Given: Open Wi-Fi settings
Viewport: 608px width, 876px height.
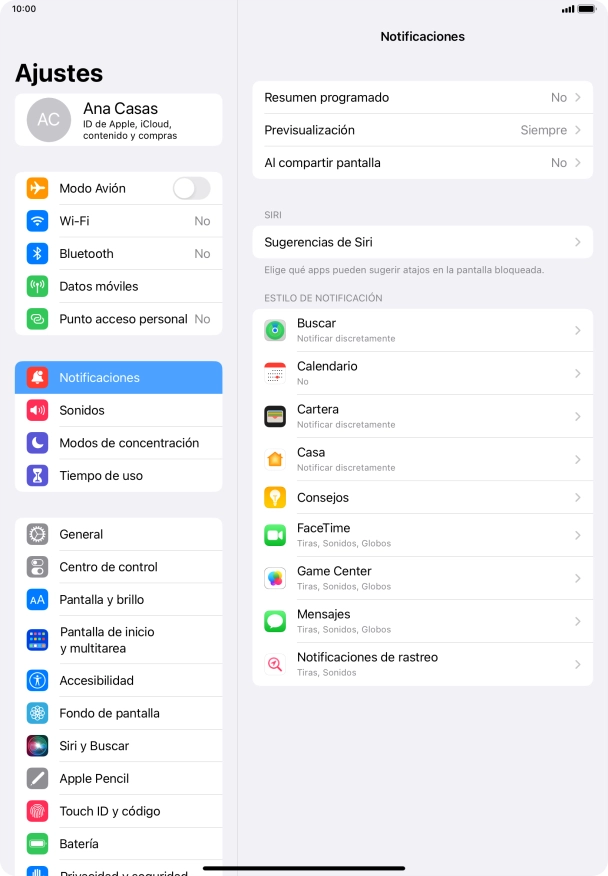Looking at the screenshot, I should click(x=118, y=221).
